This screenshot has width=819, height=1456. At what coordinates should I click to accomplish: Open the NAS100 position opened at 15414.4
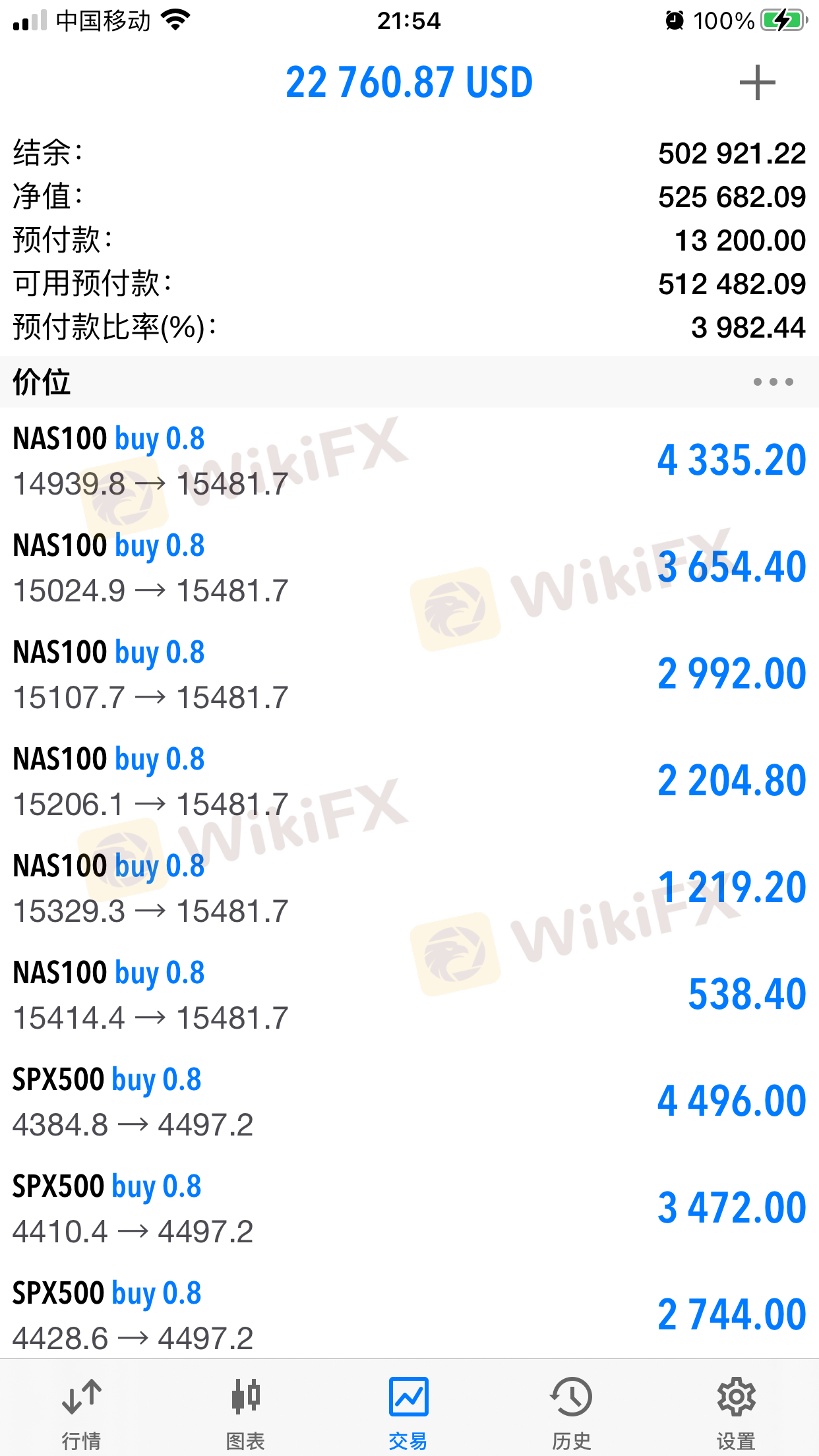tap(409, 995)
